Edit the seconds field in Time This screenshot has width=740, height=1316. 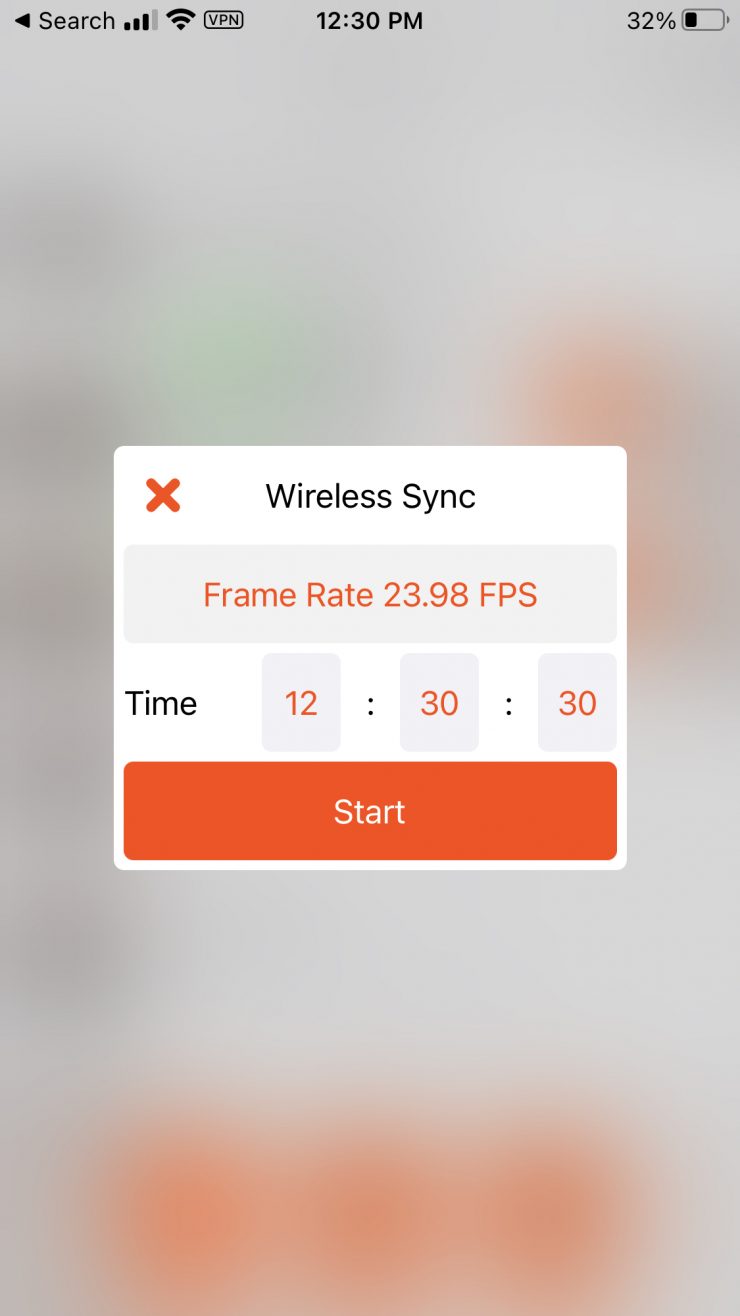(x=577, y=703)
